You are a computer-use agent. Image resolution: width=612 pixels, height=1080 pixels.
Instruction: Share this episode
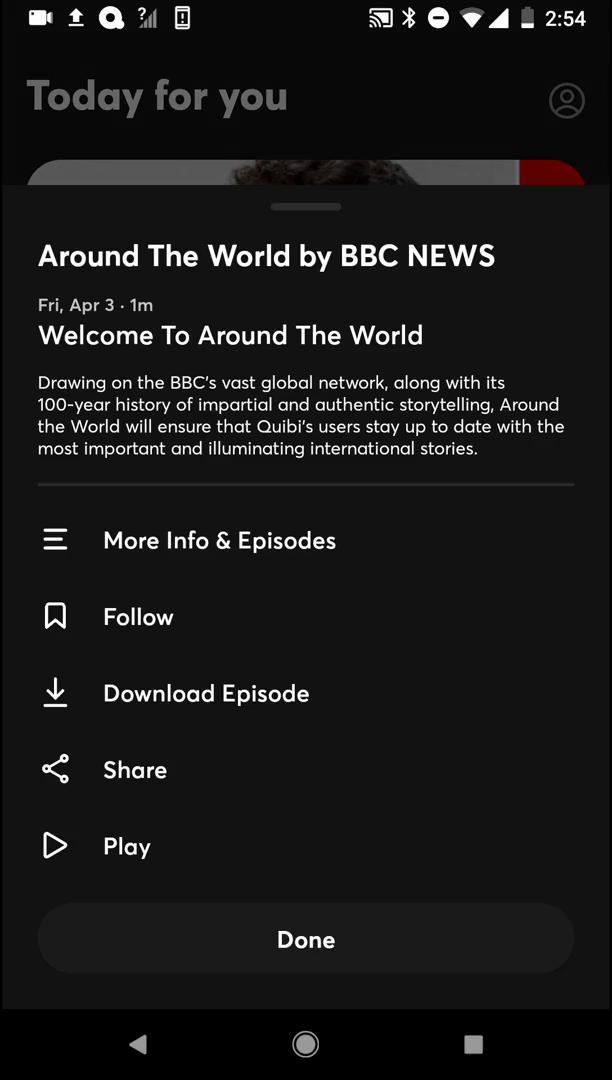click(x=135, y=770)
